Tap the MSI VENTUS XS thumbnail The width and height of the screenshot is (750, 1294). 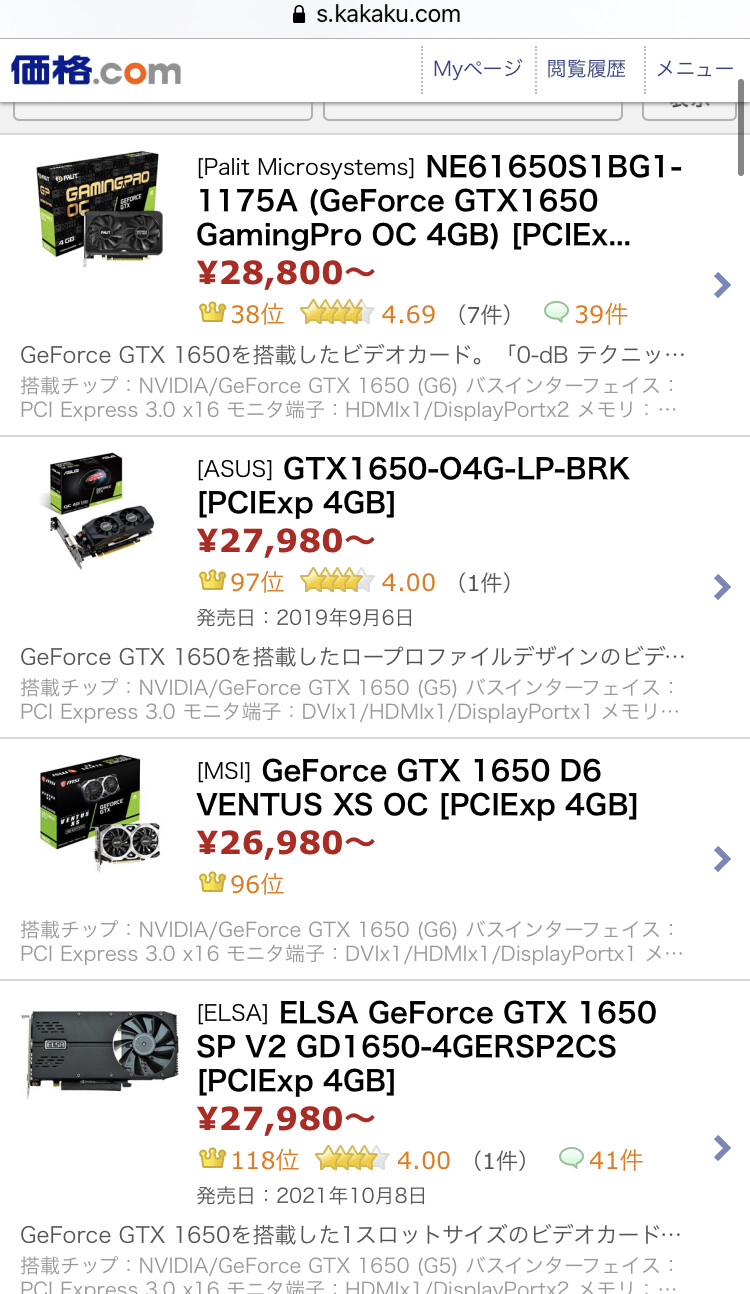point(98,810)
